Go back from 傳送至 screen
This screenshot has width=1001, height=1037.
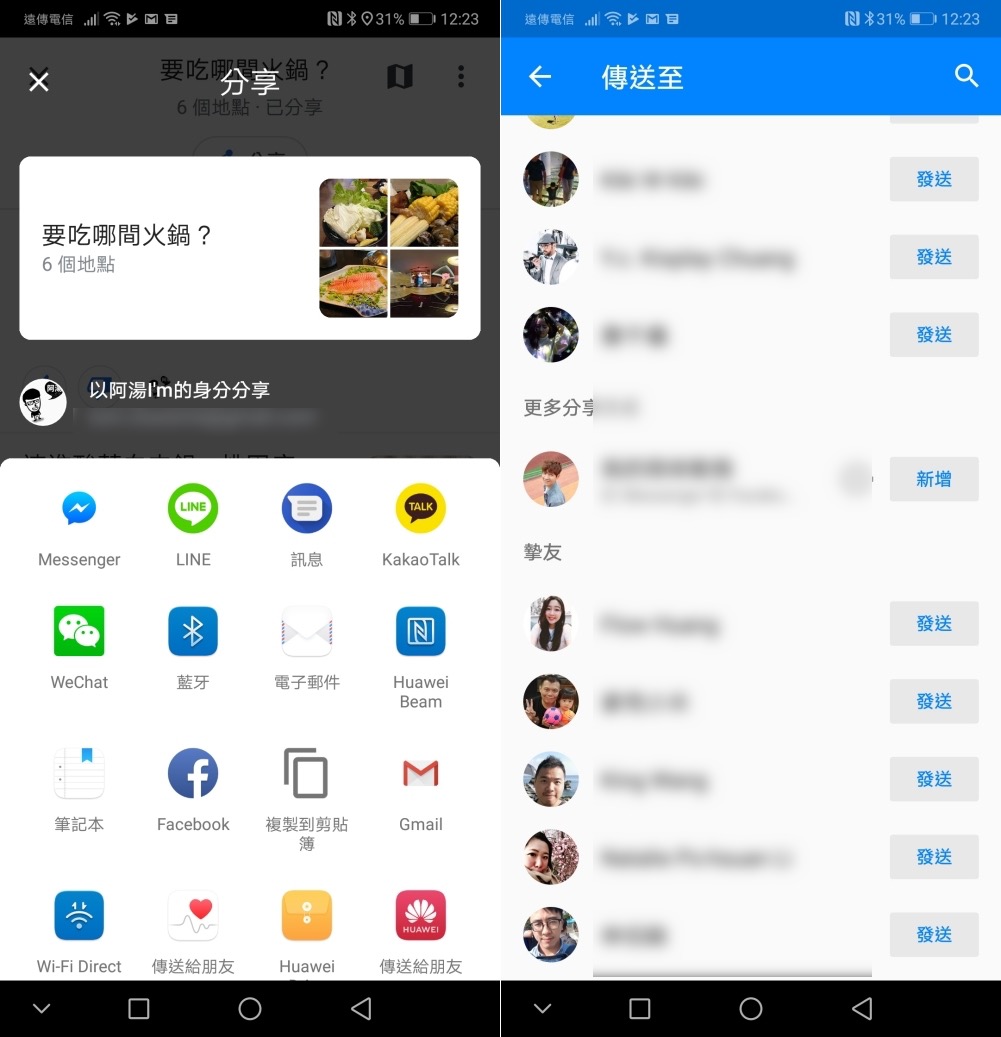pyautogui.click(x=540, y=77)
